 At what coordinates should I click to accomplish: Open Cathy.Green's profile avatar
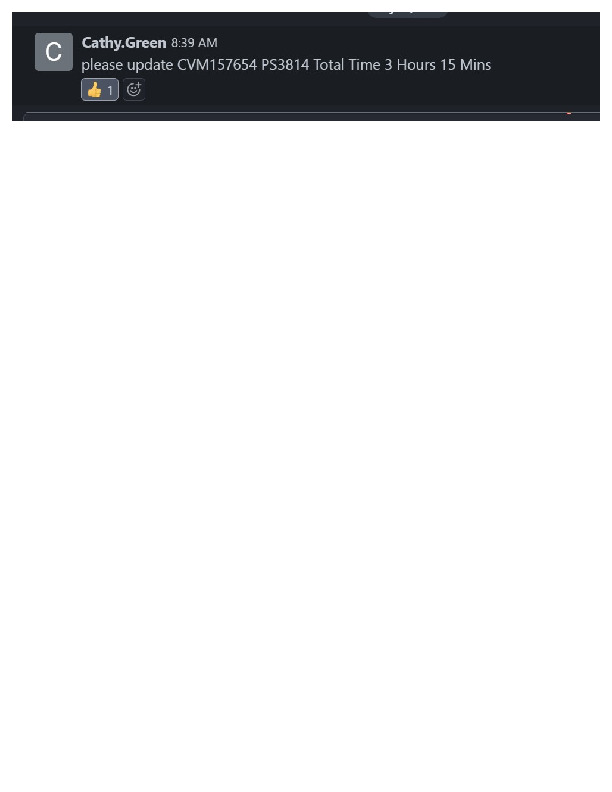point(54,52)
